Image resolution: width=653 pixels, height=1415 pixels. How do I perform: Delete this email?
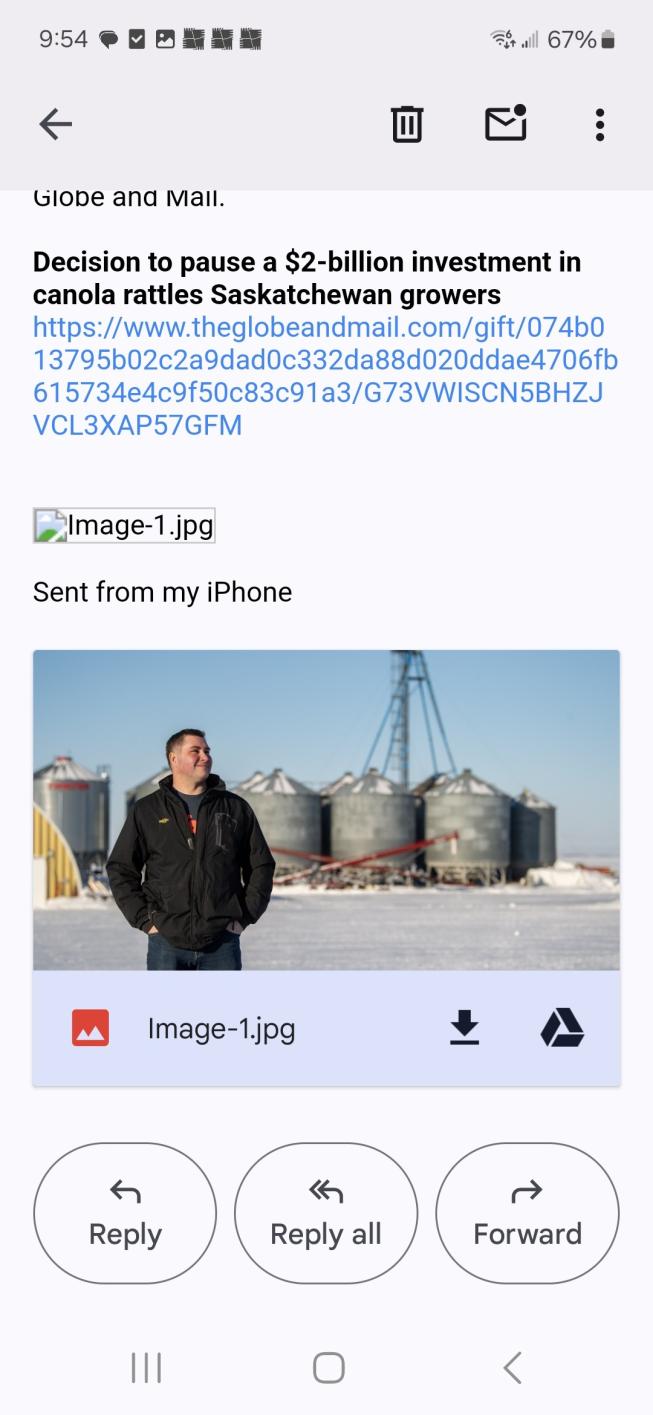[406, 125]
